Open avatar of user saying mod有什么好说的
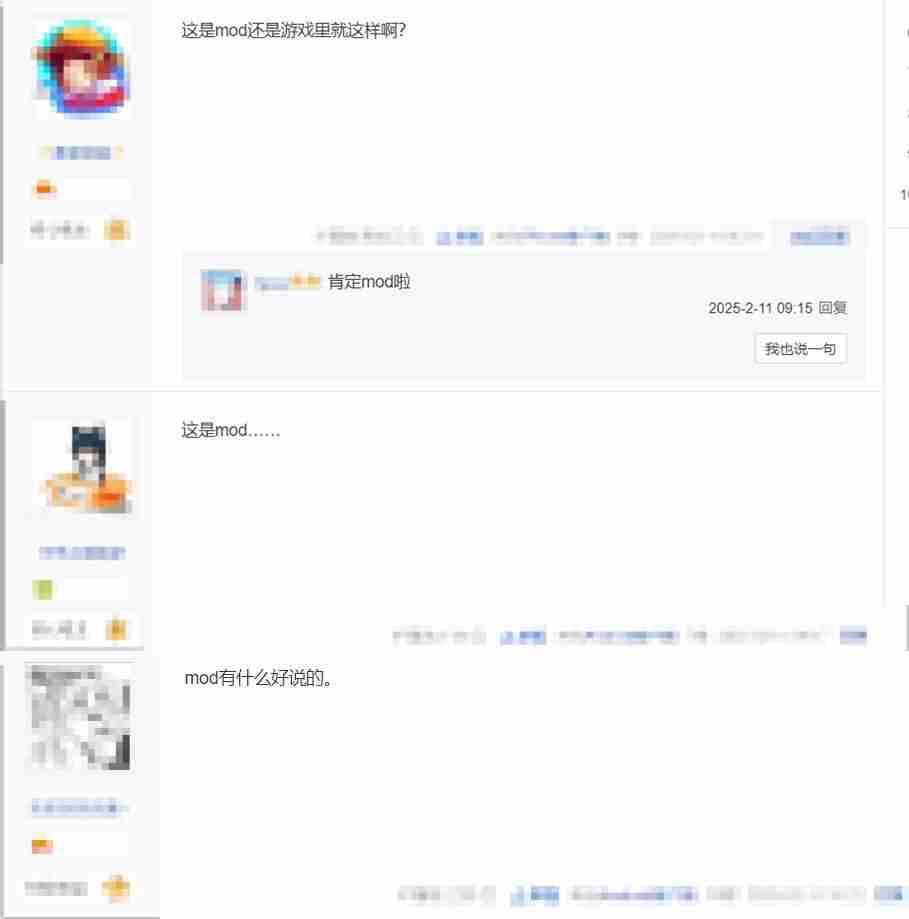This screenshot has width=909, height=919. click(78, 716)
